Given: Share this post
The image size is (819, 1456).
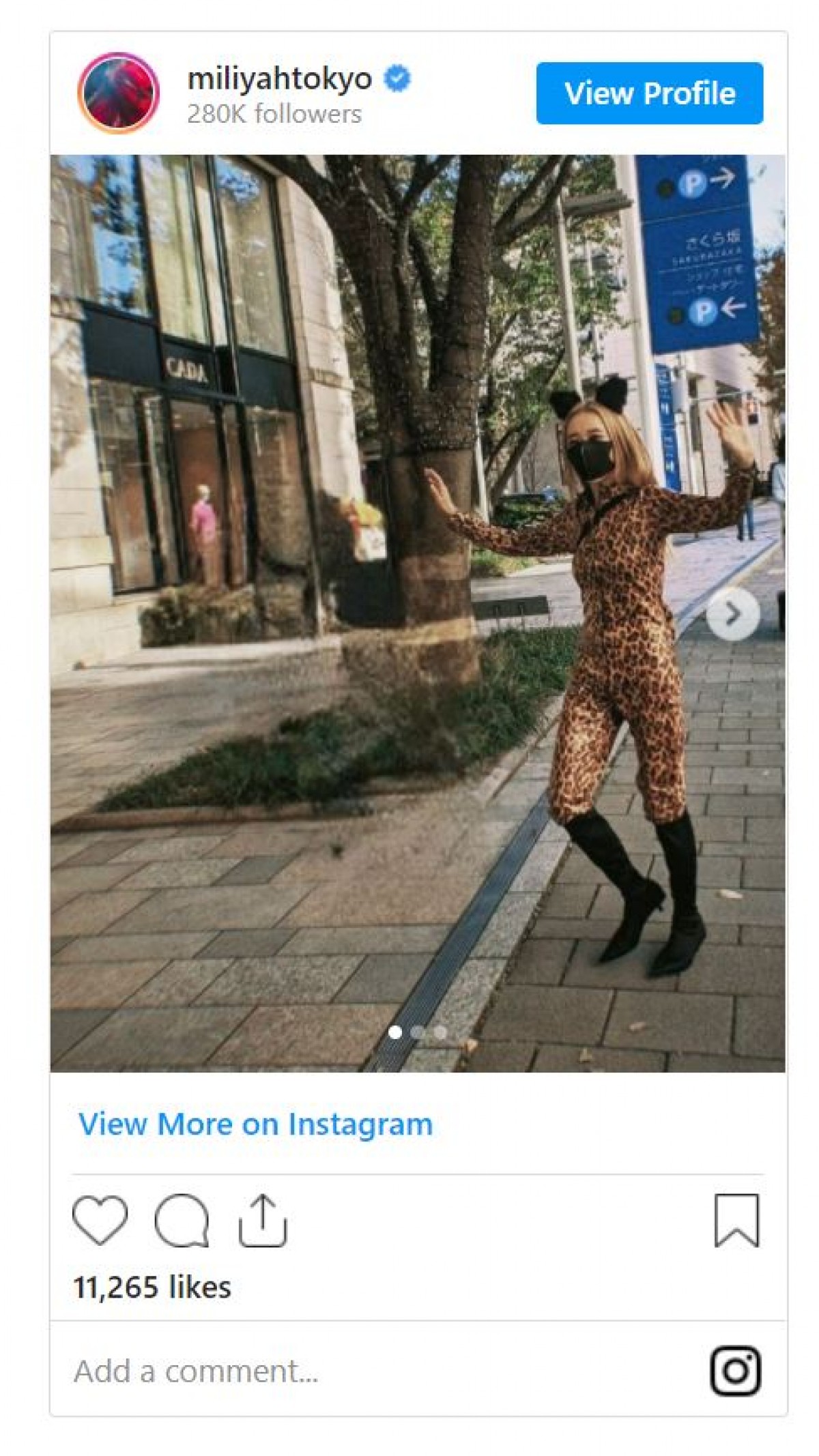Looking at the screenshot, I should point(263,1221).
